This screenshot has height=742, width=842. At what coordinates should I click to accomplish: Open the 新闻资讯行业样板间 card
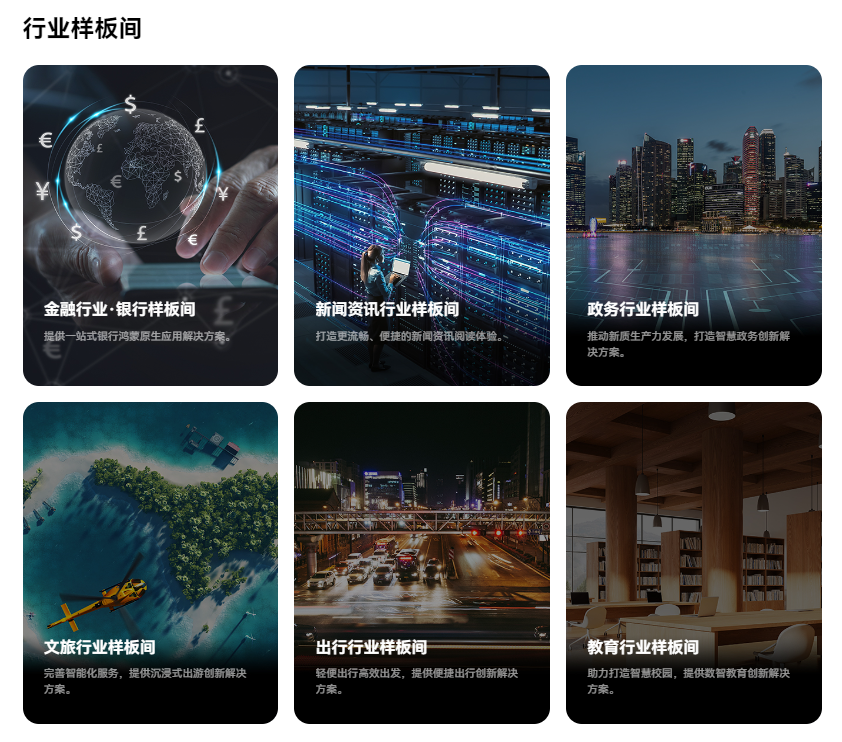(x=421, y=226)
